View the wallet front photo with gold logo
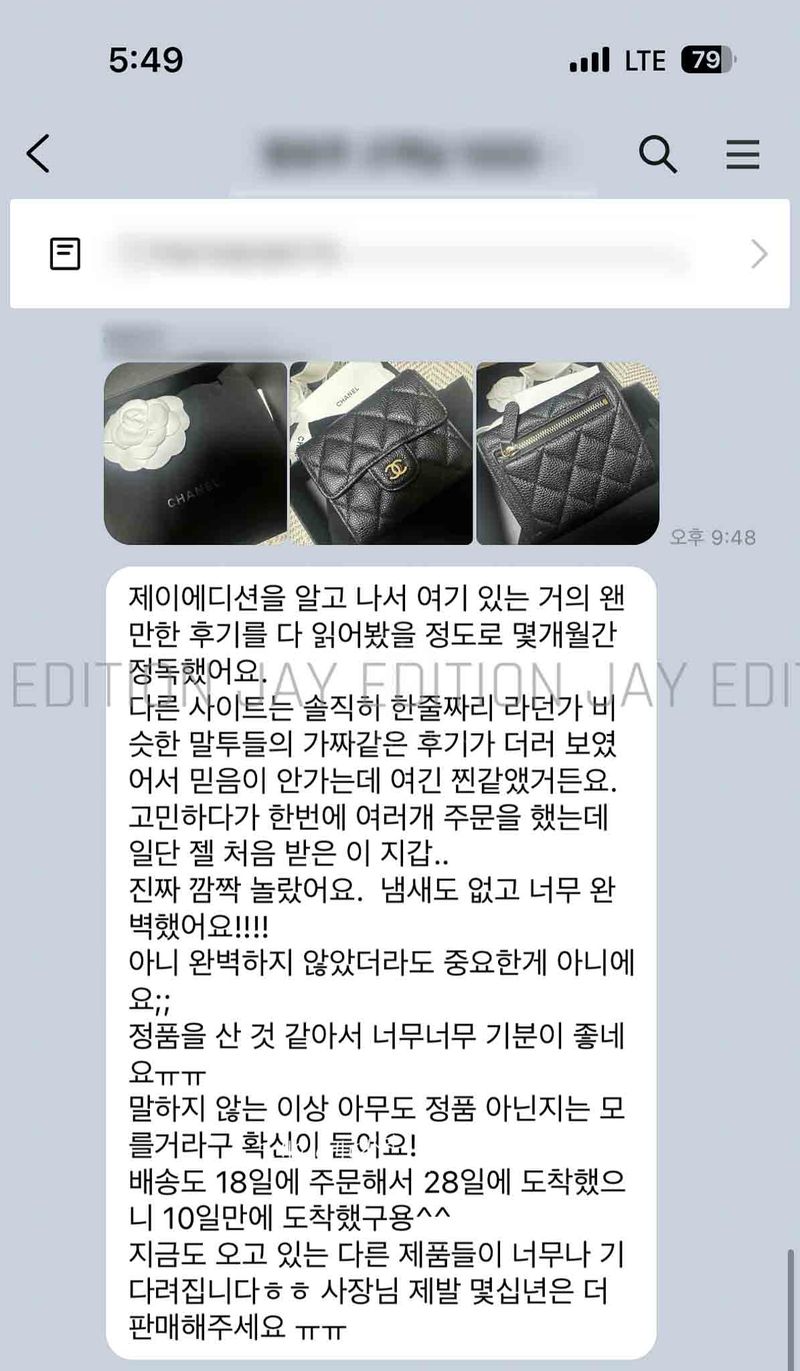 point(381,453)
